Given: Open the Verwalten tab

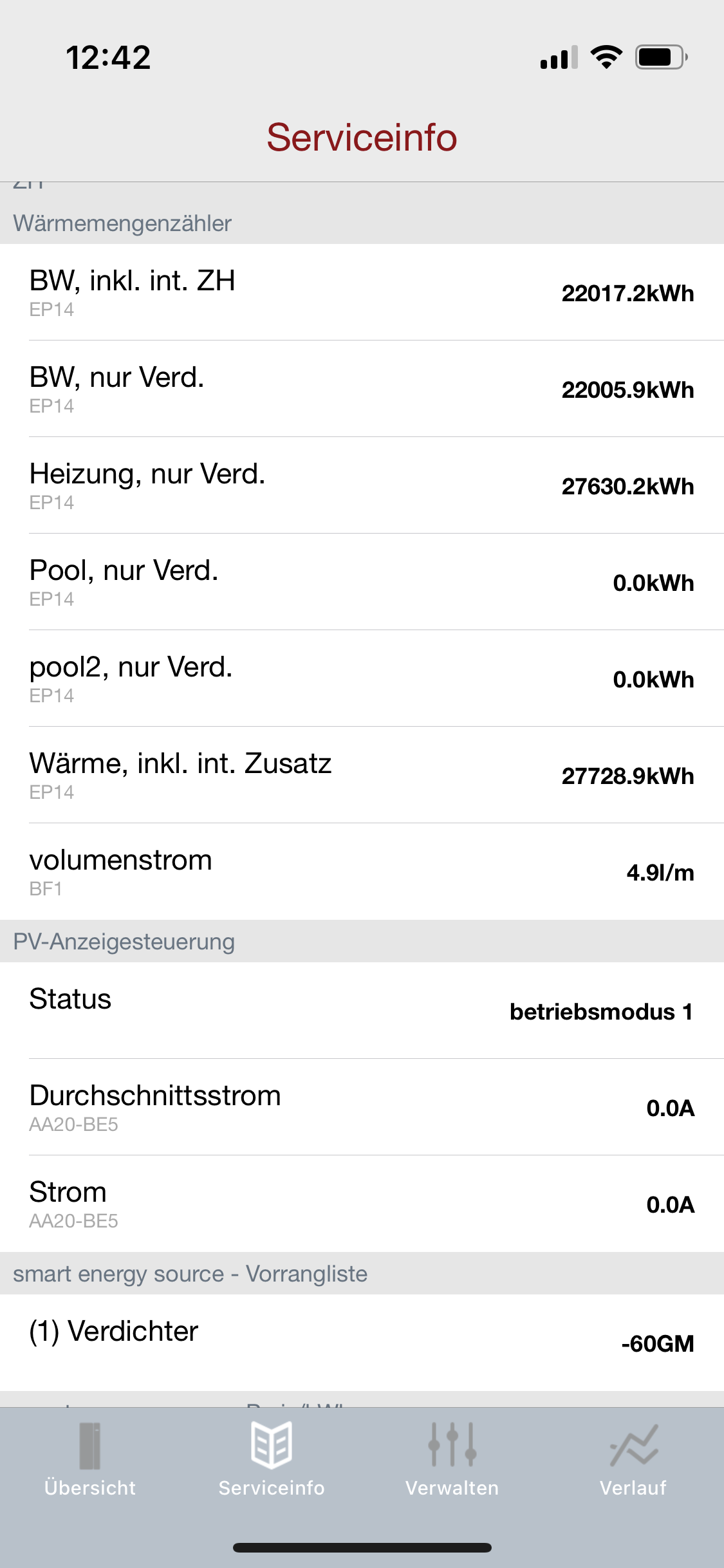Looking at the screenshot, I should pyautogui.click(x=452, y=1460).
